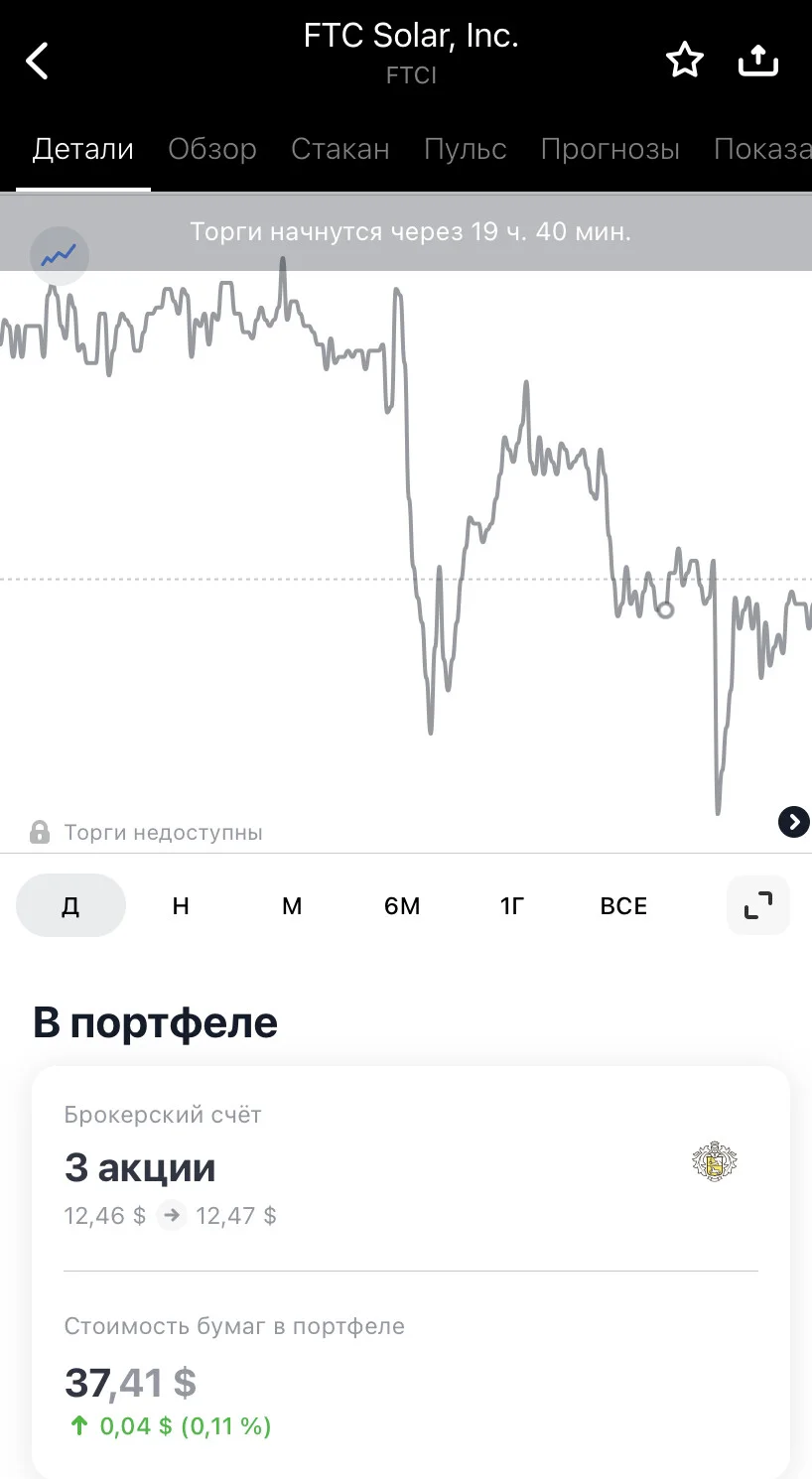Share this stock page
812x1479 pixels.
click(x=758, y=62)
